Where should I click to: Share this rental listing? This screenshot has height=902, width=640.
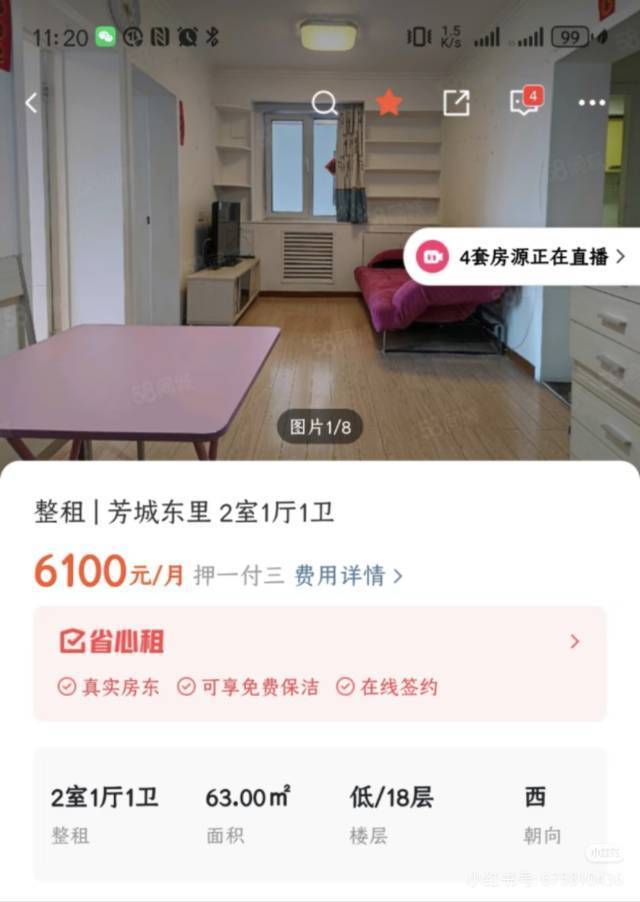(456, 103)
